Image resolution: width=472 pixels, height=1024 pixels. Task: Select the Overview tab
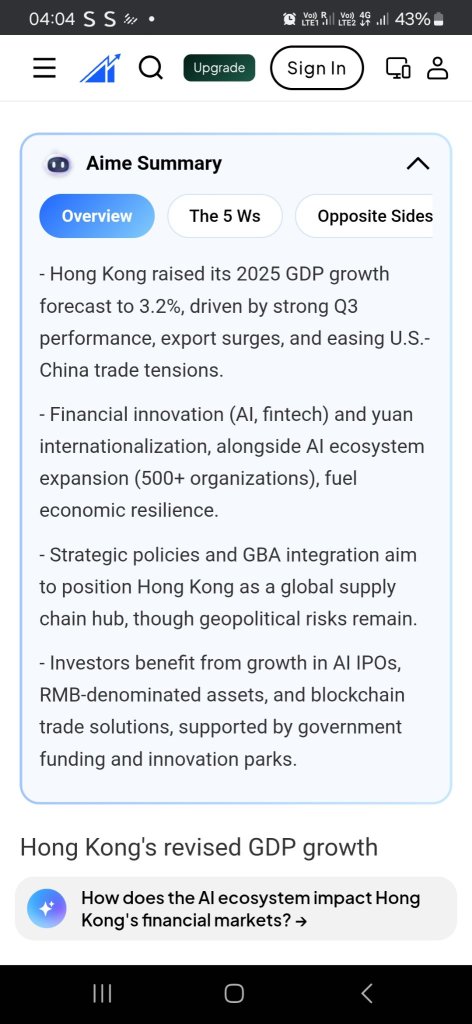click(97, 216)
